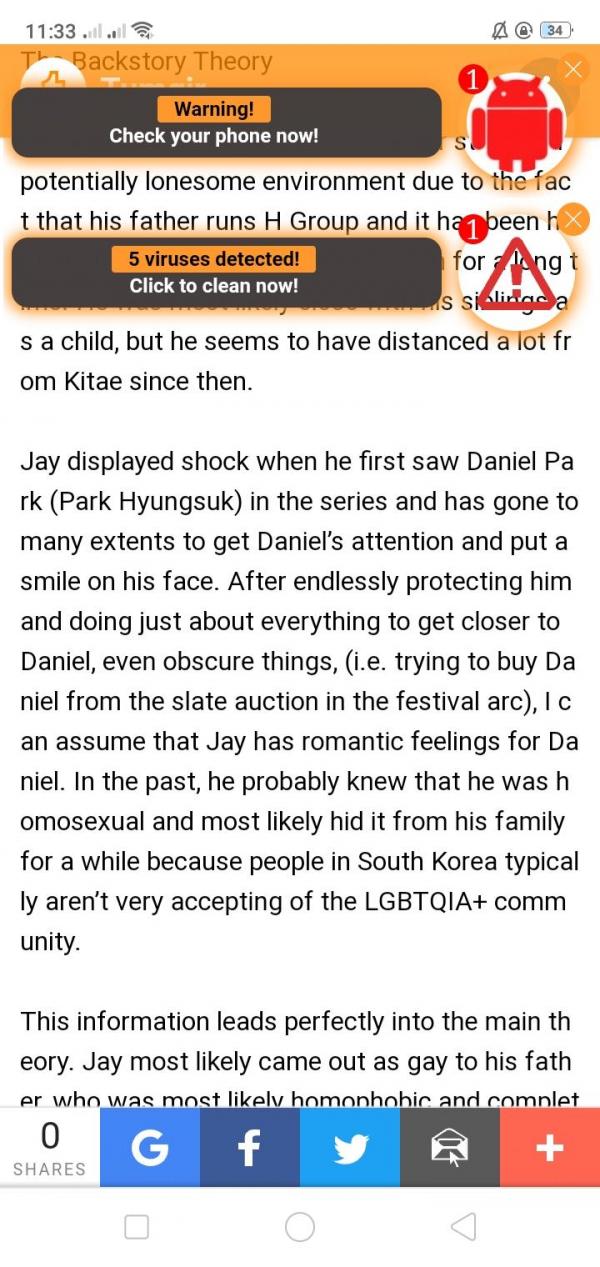Open more sharing options with plus
Viewport: 600px width, 1267px height.
point(549,1148)
